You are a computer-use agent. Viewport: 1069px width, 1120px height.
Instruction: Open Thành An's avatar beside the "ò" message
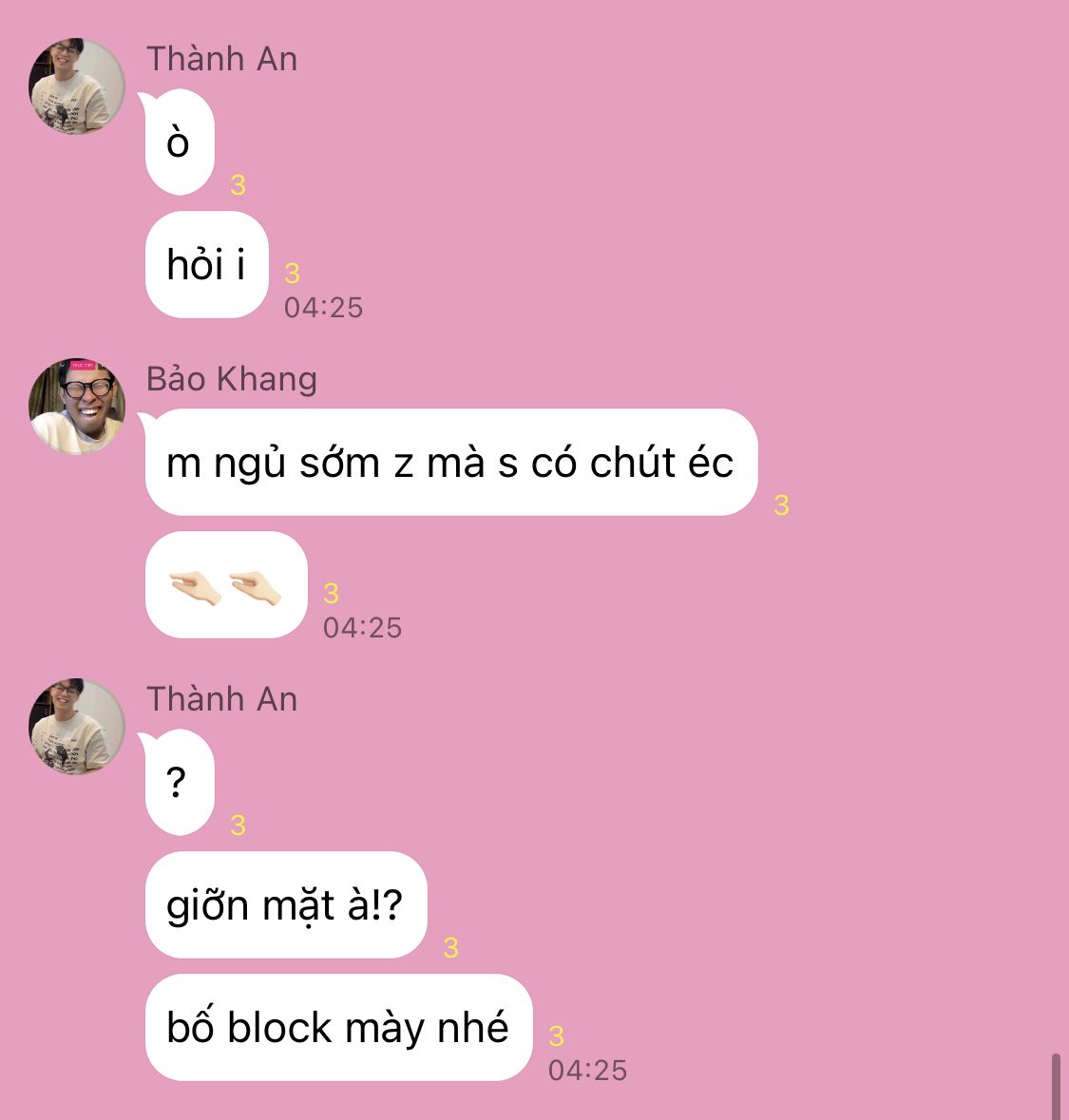coord(77,86)
